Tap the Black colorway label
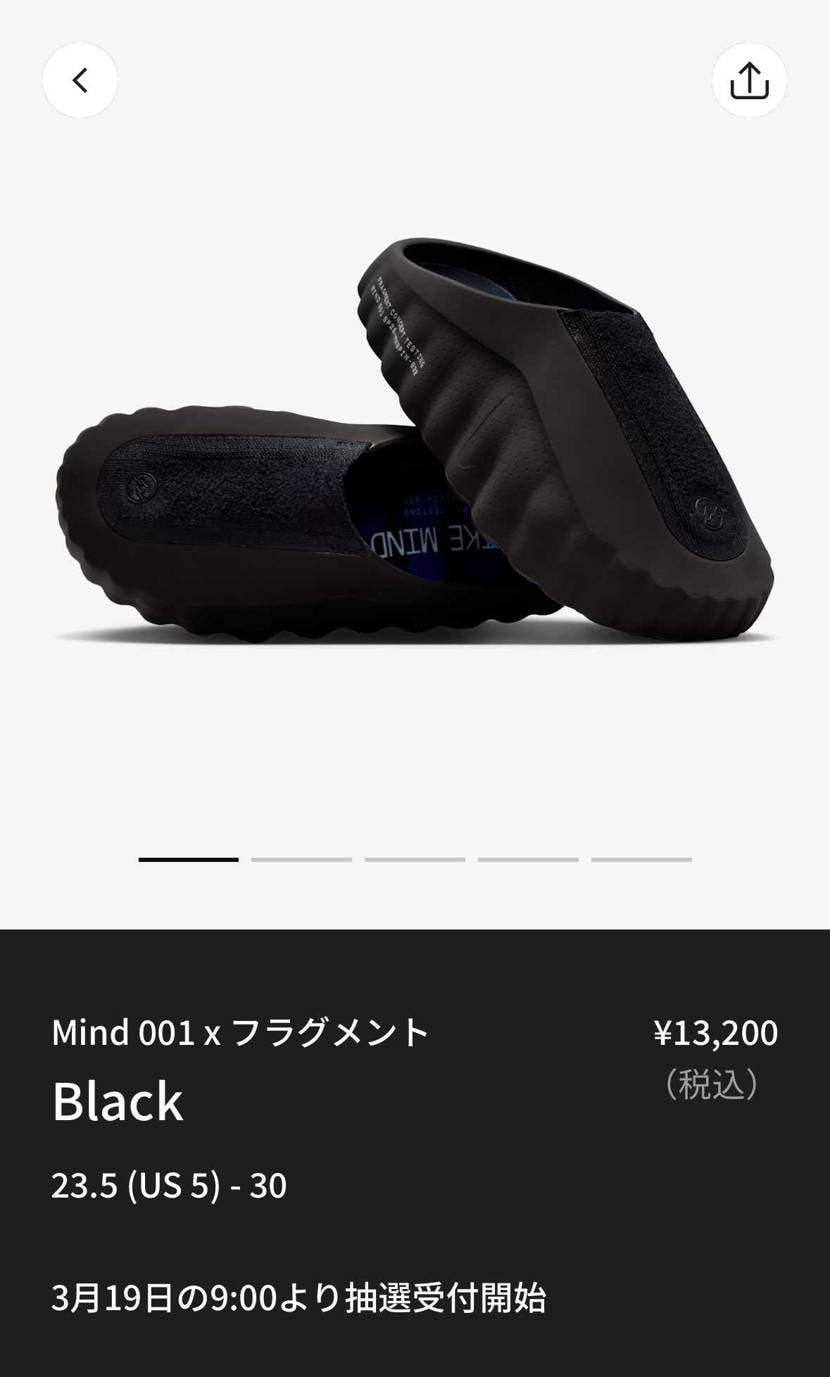Viewport: 830px width, 1377px height. pyautogui.click(x=117, y=1100)
